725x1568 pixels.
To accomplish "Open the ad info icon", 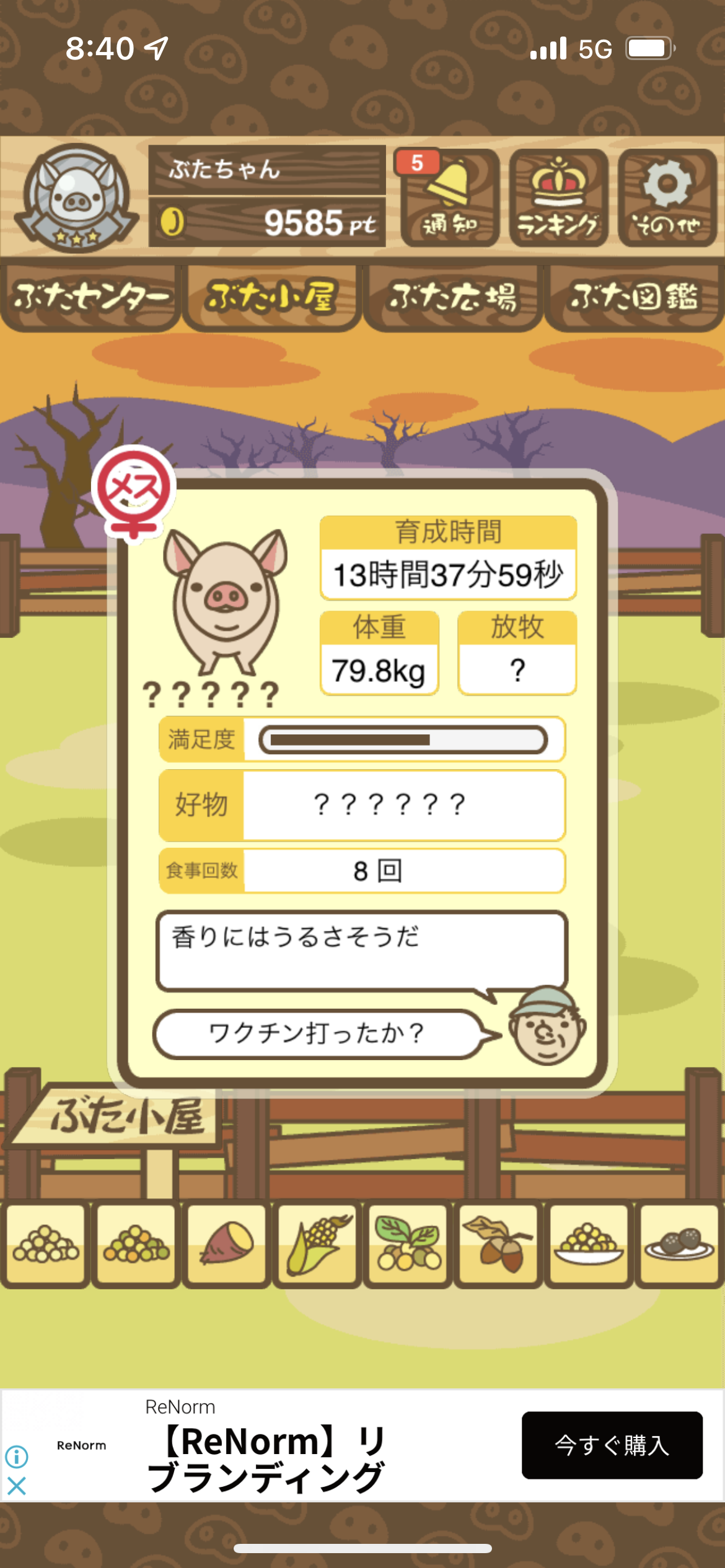I will click(17, 1457).
